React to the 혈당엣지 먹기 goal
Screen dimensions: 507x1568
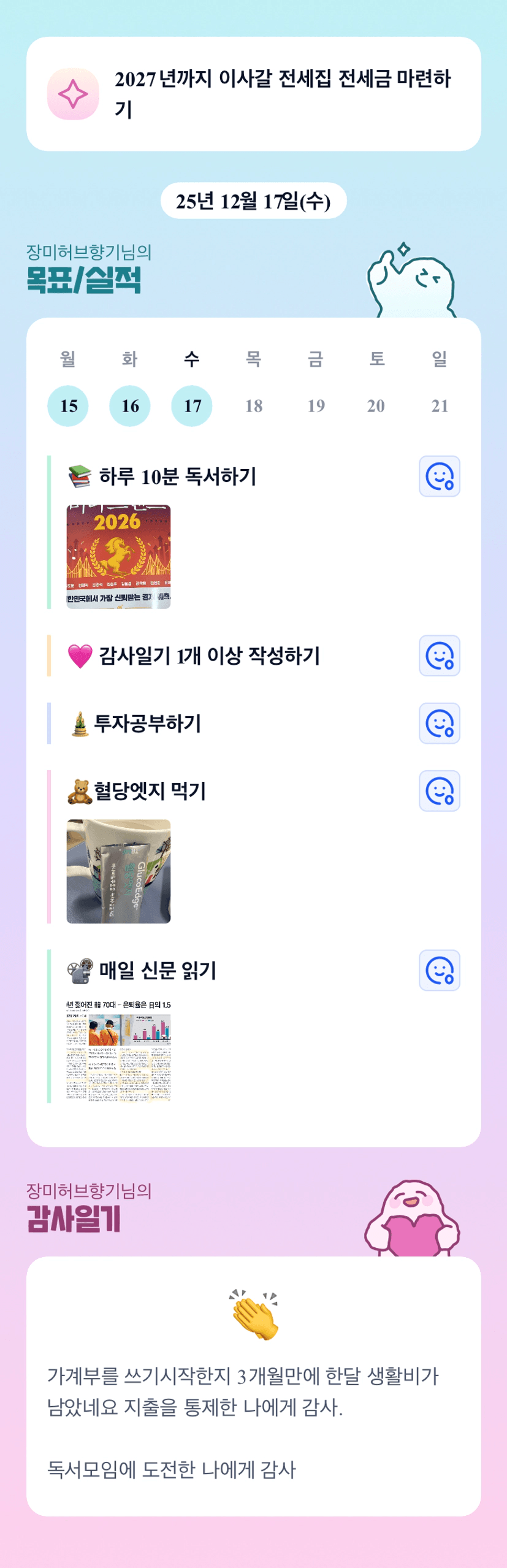tap(439, 790)
